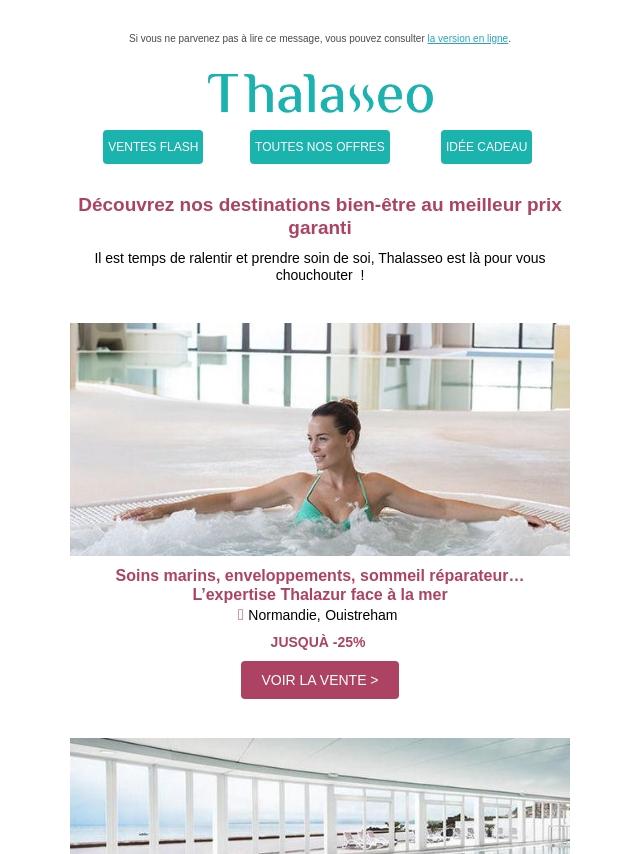Select the Idée cadeau button
This screenshot has width=640, height=854.
click(486, 147)
